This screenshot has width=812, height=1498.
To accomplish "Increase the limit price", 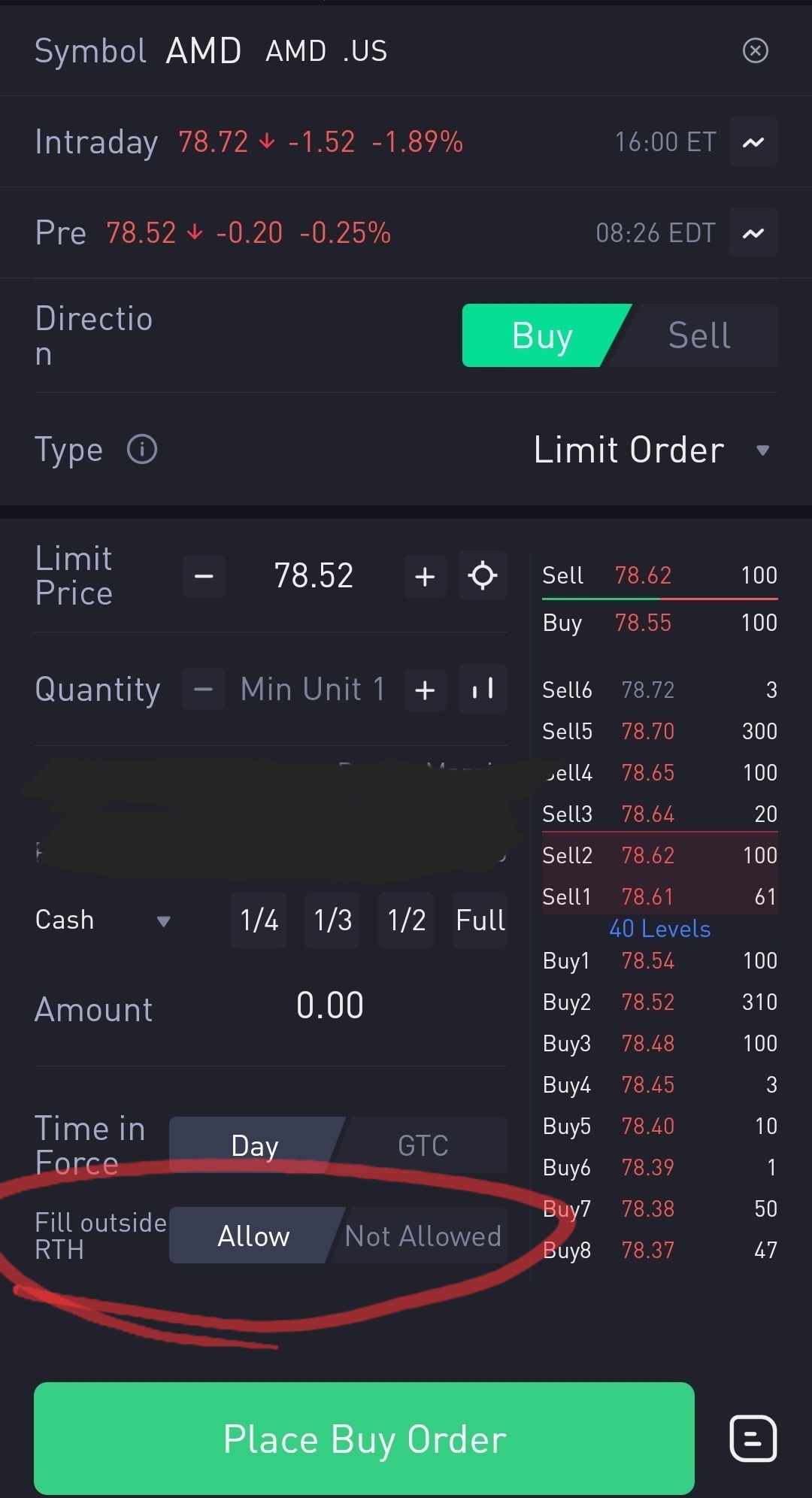I will [425, 576].
